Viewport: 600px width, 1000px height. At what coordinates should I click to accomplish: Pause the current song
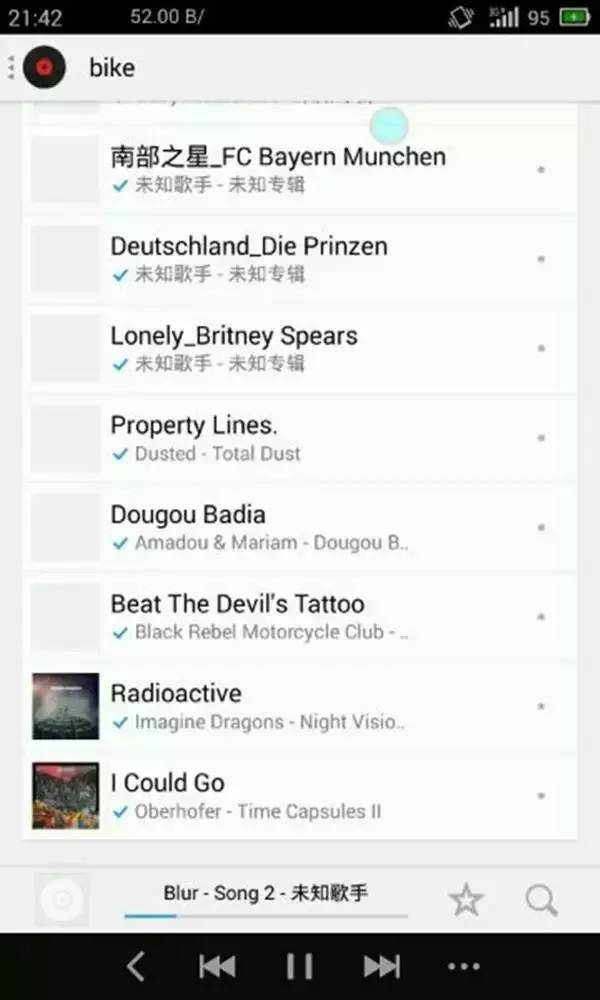click(300, 966)
